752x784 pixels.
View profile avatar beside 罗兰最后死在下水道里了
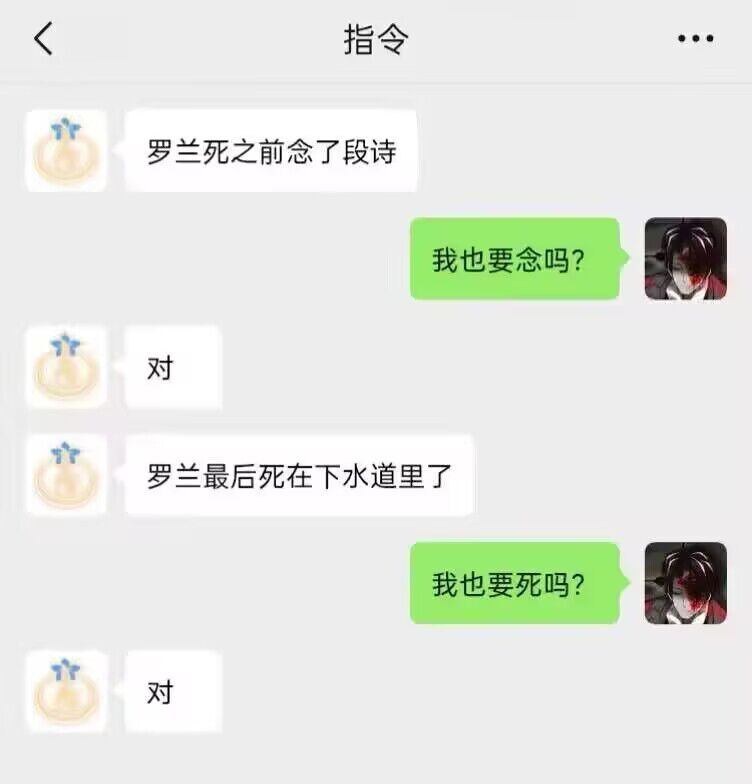pyautogui.click(x=66, y=475)
